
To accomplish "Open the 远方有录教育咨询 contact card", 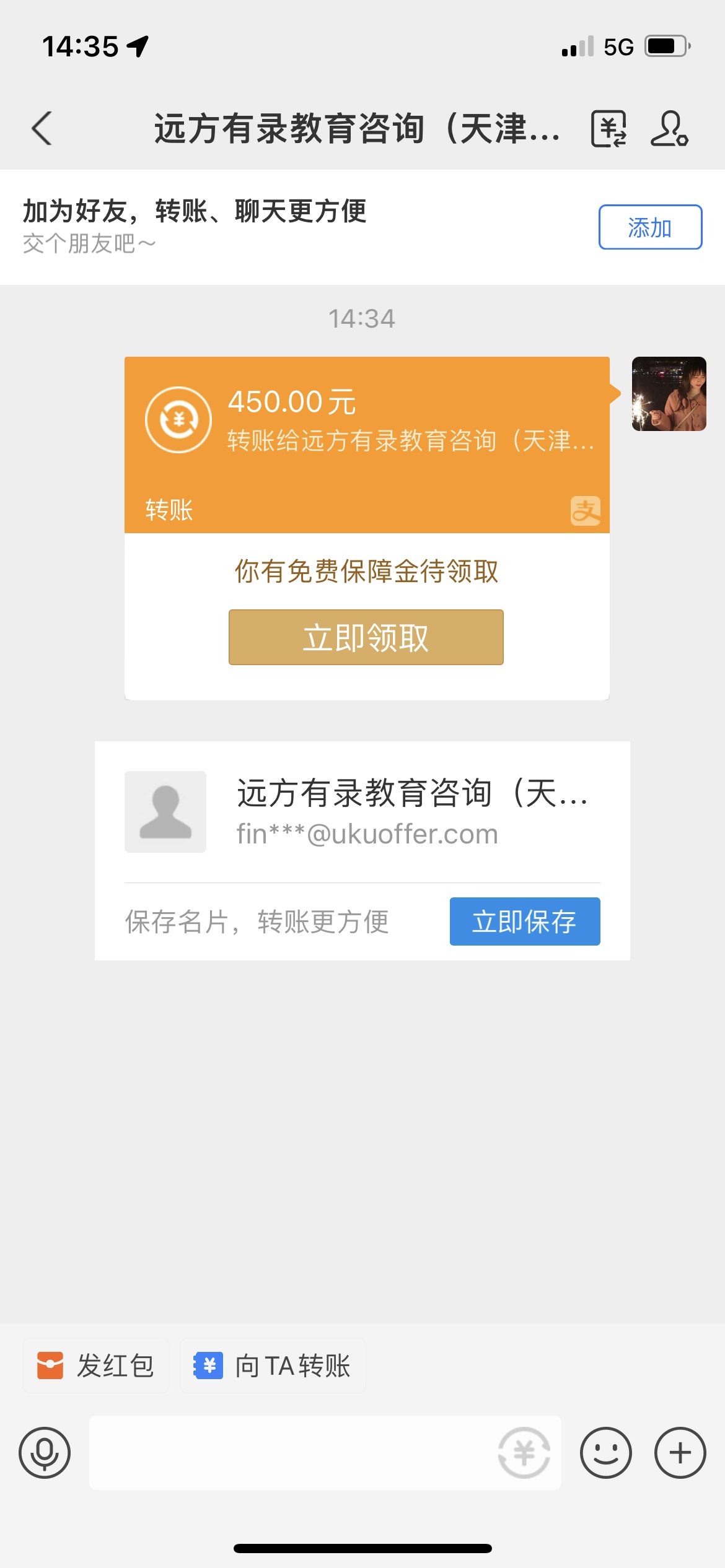I will [x=362, y=811].
